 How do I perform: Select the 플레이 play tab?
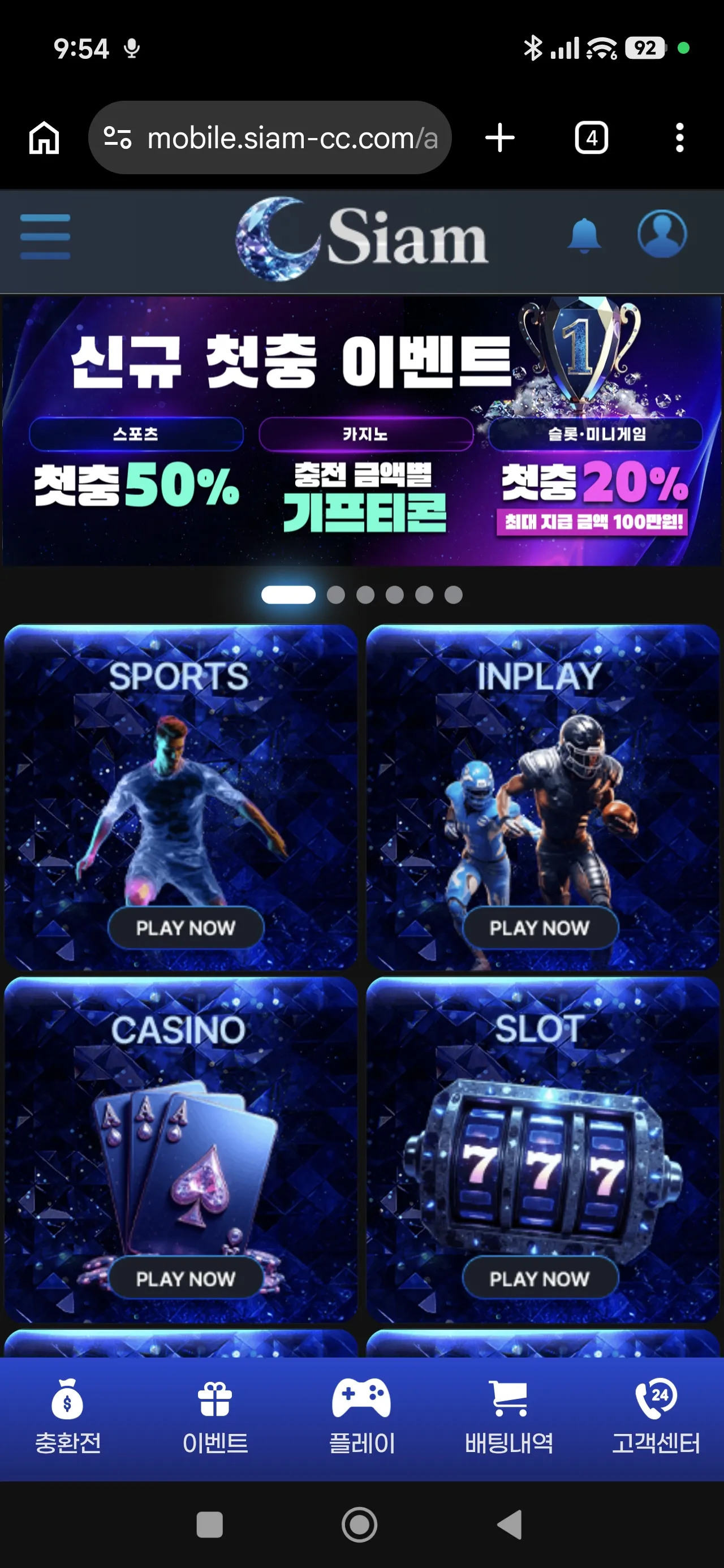(x=361, y=1418)
